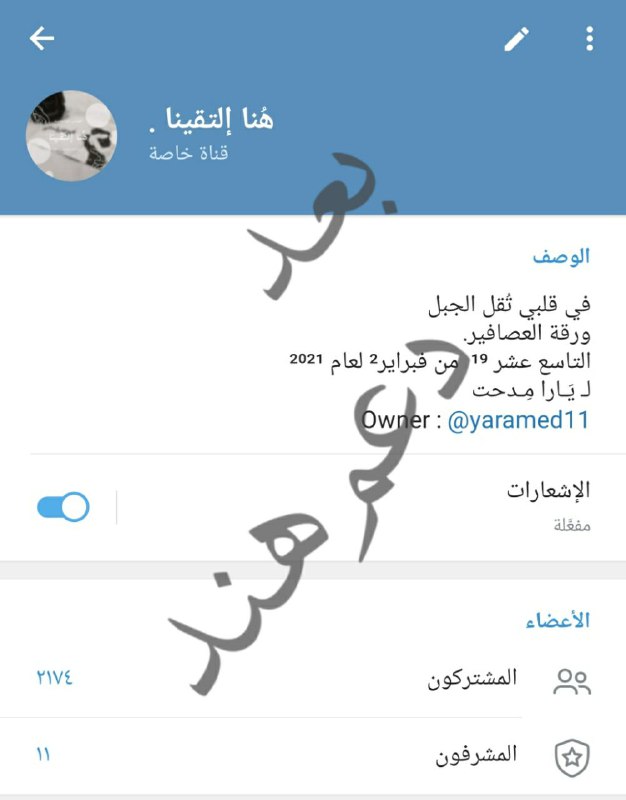Toggle the الإشعارات notifications switch
The width and height of the screenshot is (626, 800).
(x=63, y=507)
